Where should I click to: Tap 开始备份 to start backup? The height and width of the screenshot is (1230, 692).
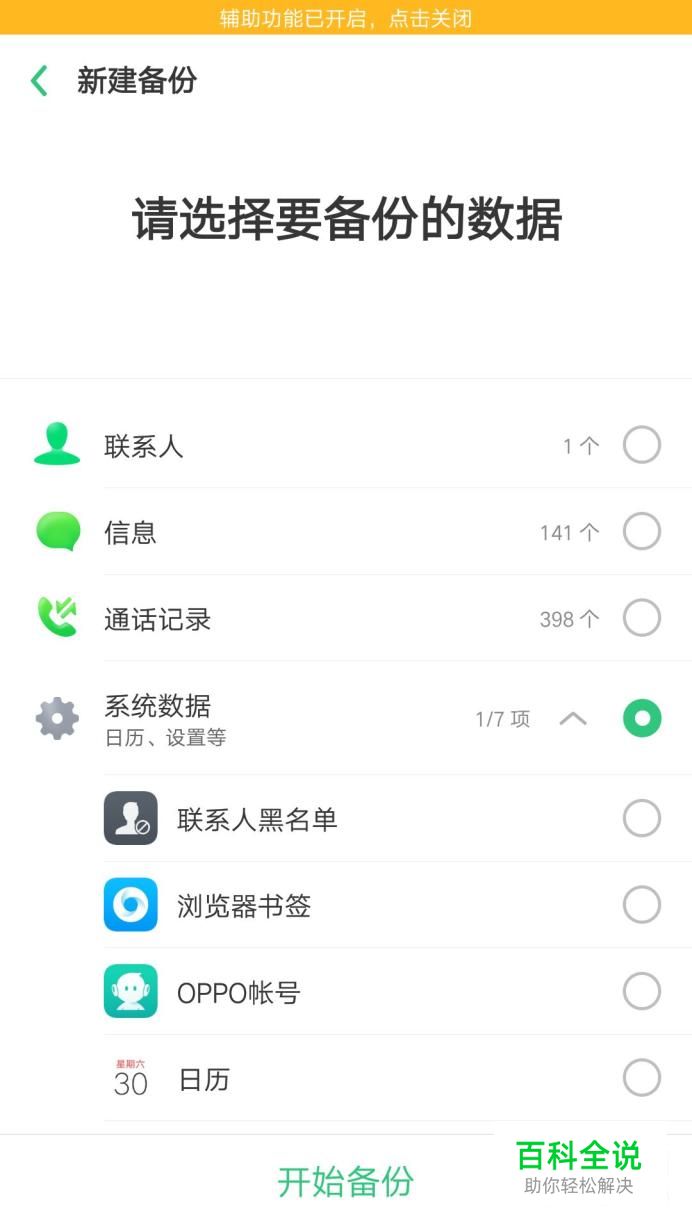point(346,1182)
